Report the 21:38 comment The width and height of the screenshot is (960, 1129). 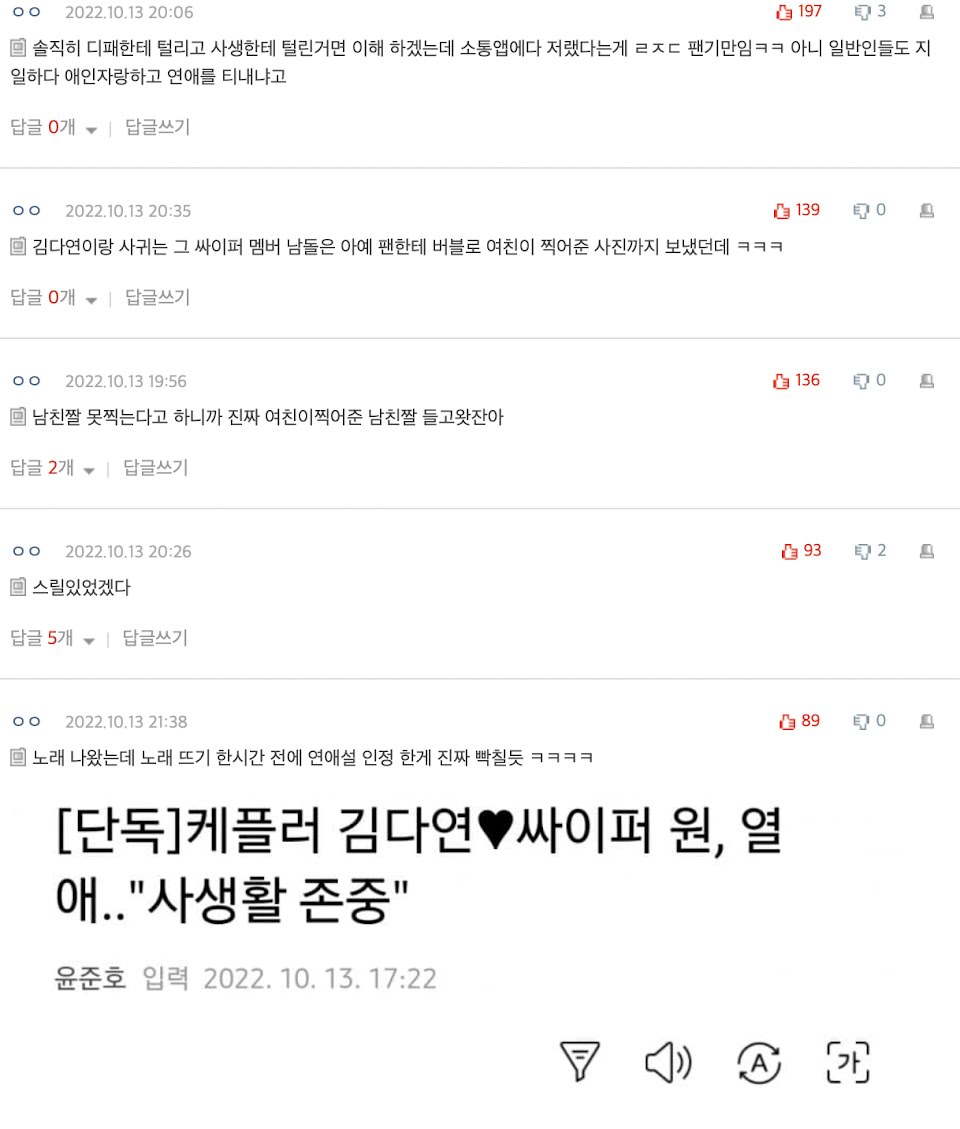927,721
